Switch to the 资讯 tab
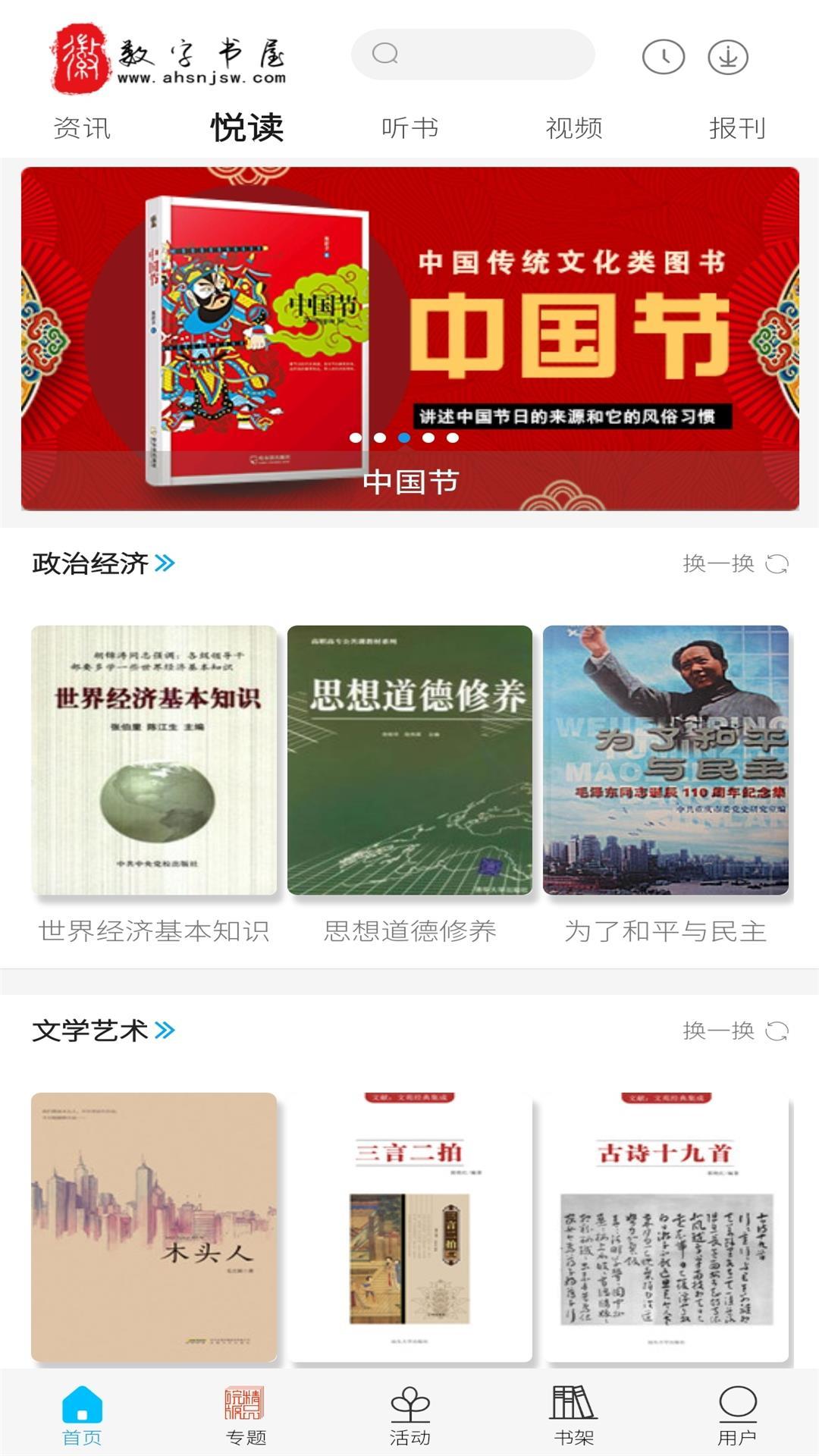819x1456 pixels. 82,128
